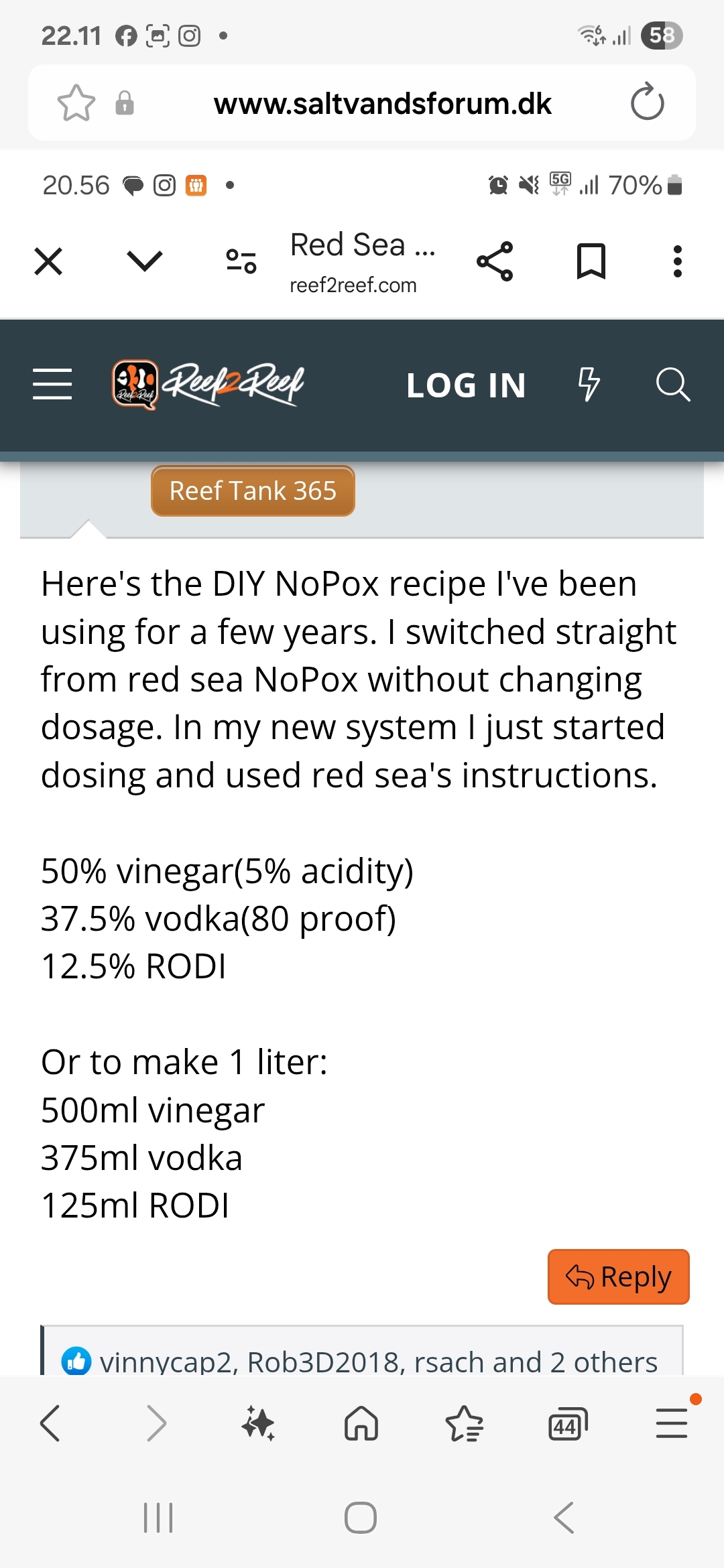
Task: Go back to the previous page in the browser
Action: (51, 1423)
